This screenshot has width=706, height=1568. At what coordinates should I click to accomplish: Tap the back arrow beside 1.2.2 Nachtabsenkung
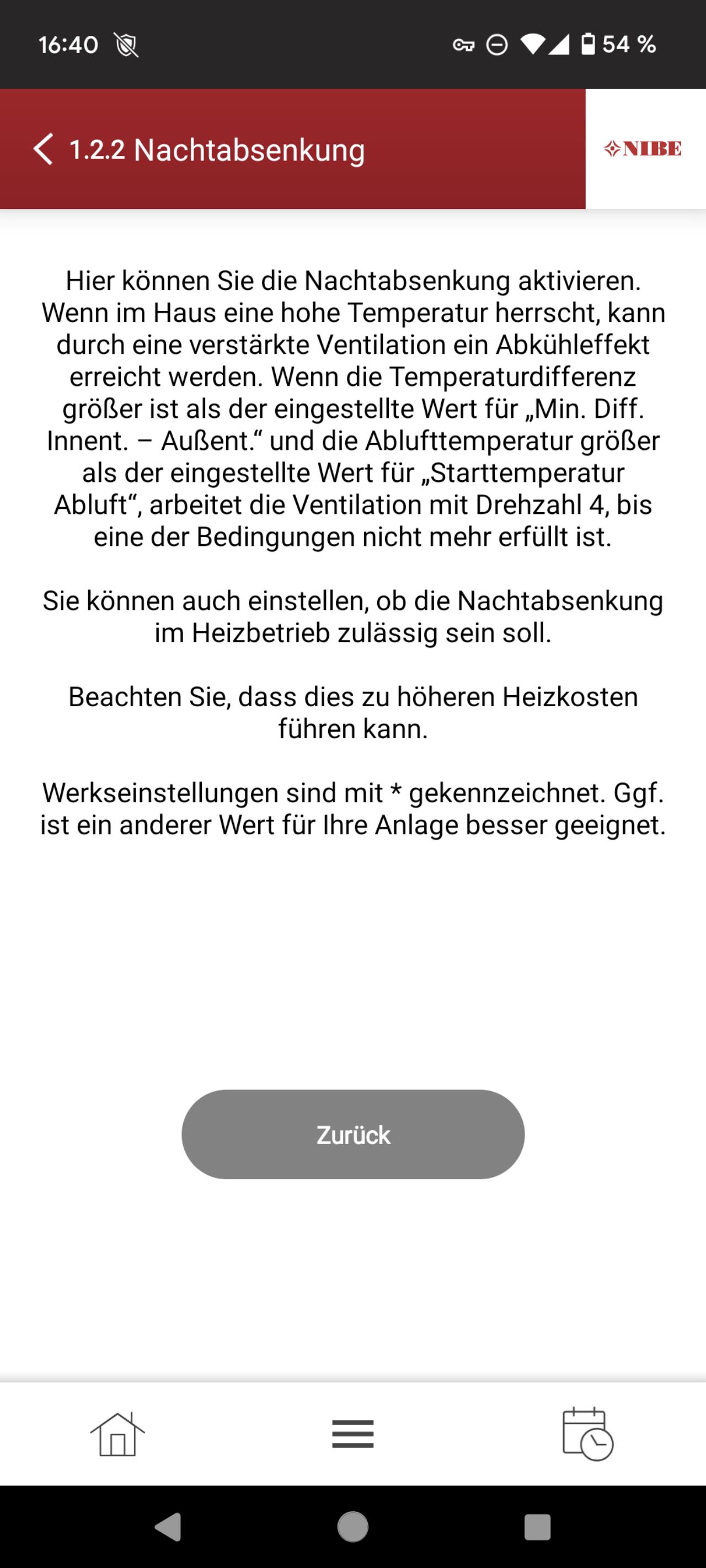click(43, 149)
